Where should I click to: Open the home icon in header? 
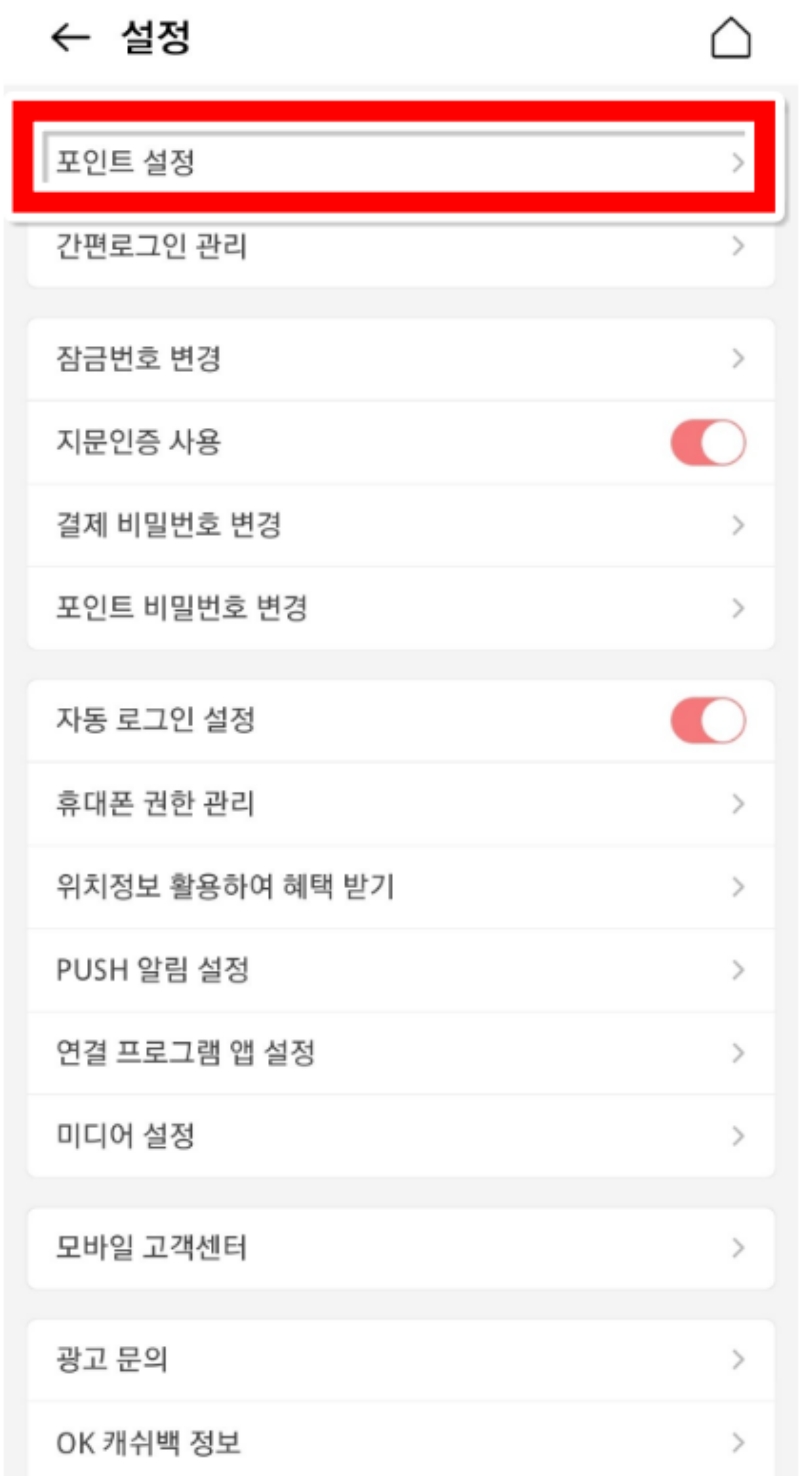pos(730,38)
